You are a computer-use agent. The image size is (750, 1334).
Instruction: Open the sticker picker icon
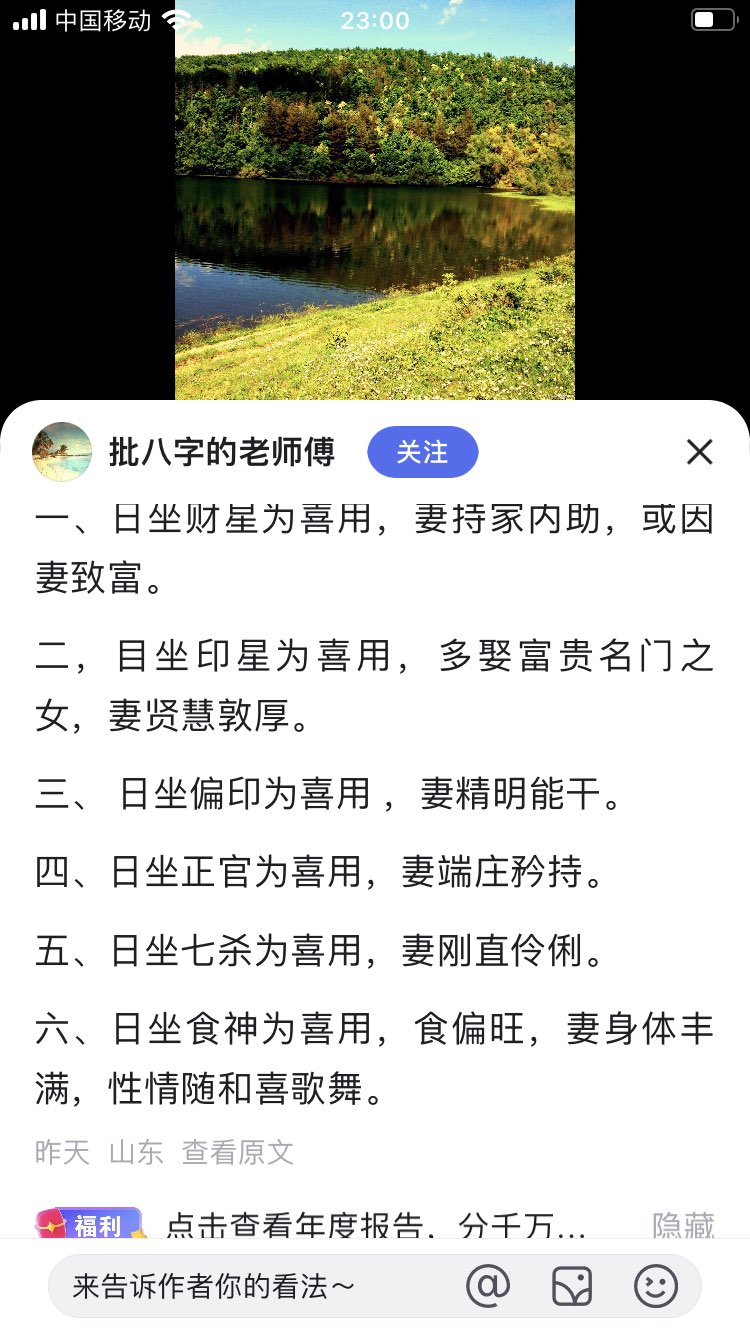point(572,1286)
